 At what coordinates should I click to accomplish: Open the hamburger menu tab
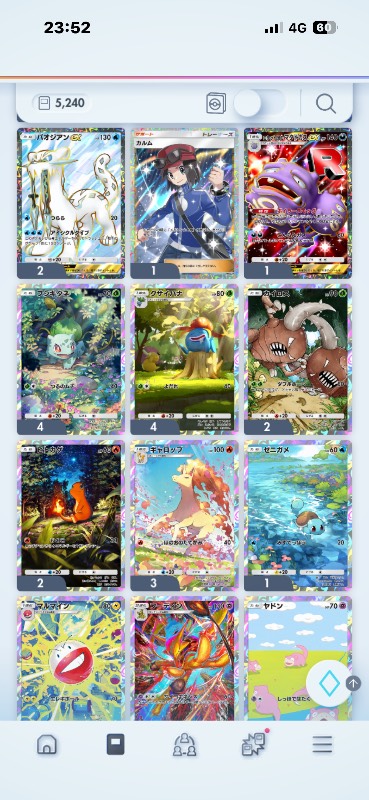pos(323,744)
